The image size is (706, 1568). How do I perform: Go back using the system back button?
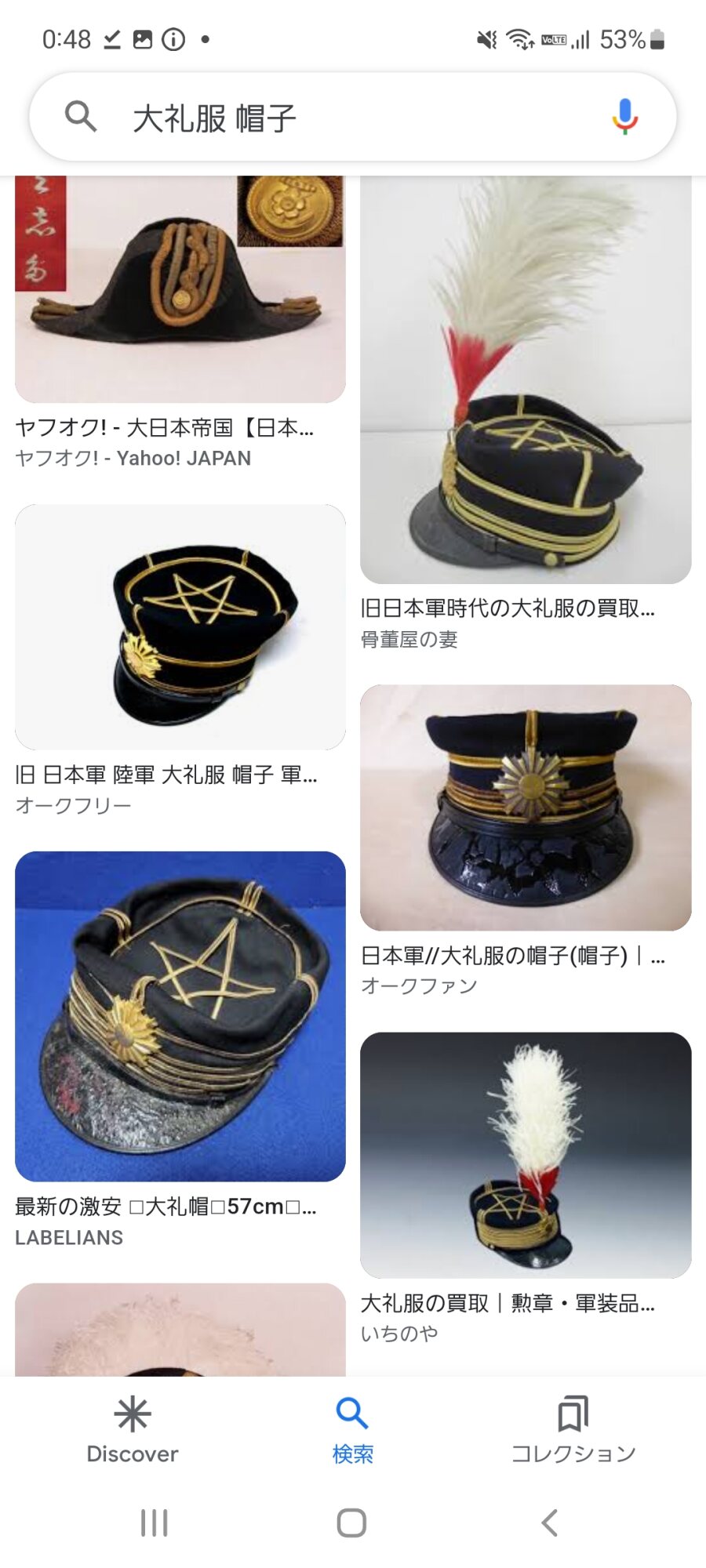pyautogui.click(x=550, y=1523)
